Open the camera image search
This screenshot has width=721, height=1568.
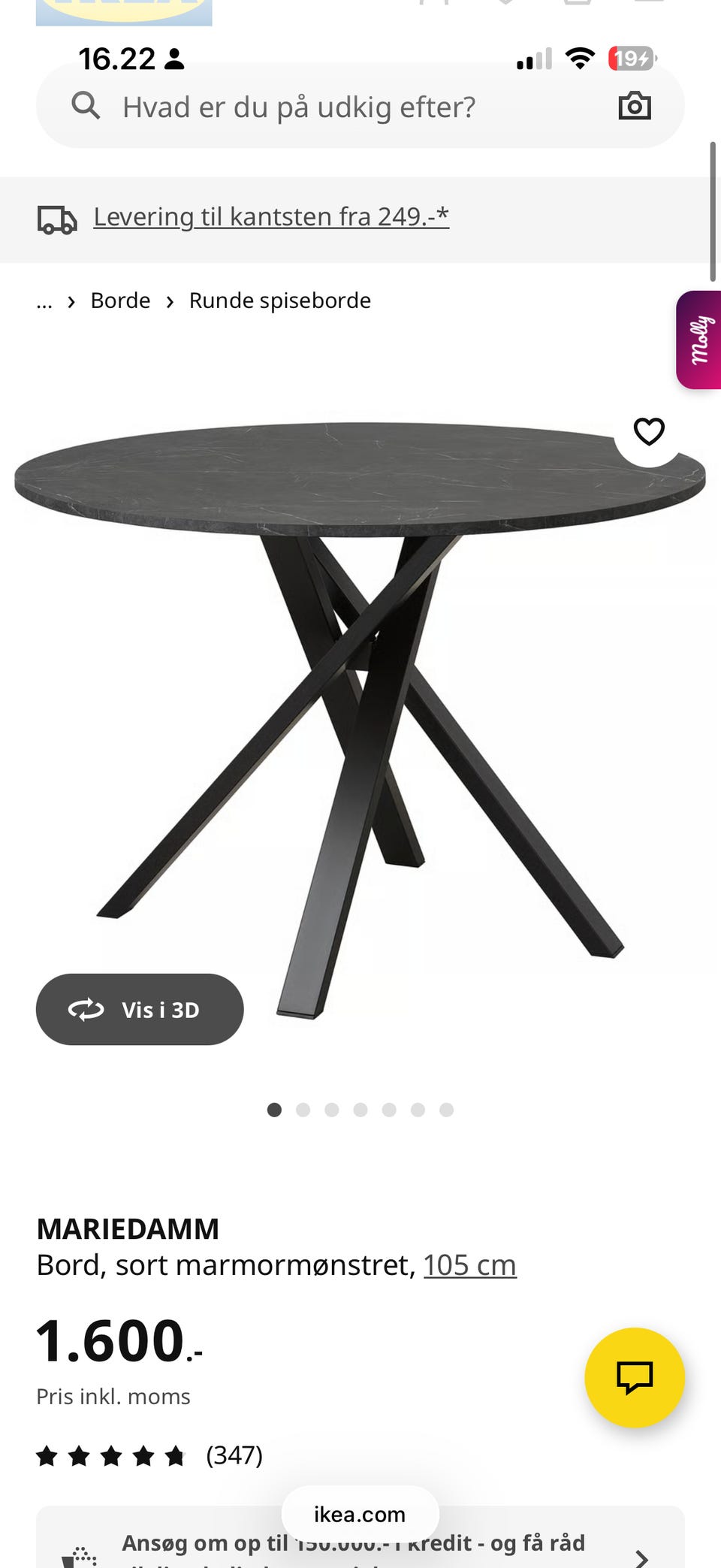tap(634, 107)
